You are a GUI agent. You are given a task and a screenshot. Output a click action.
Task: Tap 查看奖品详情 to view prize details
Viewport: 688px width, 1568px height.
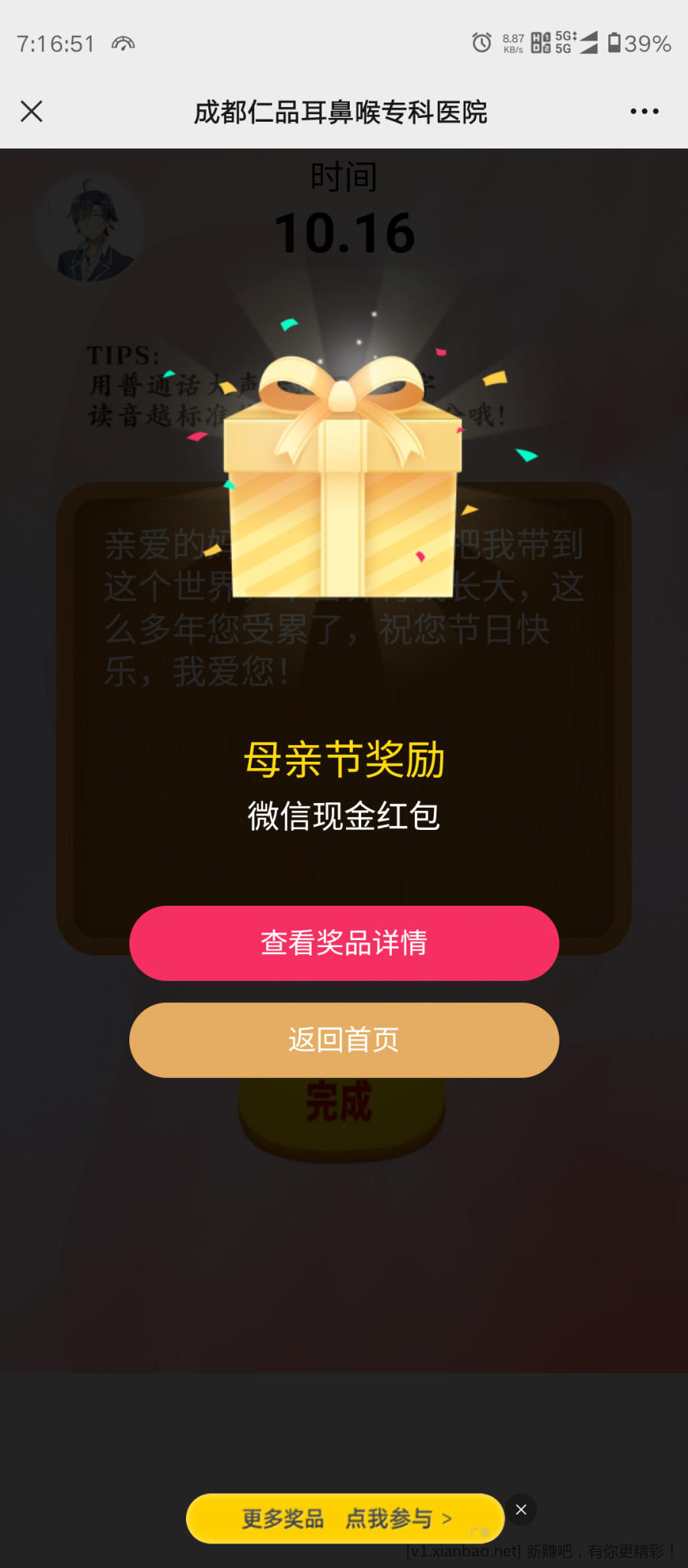click(x=344, y=942)
